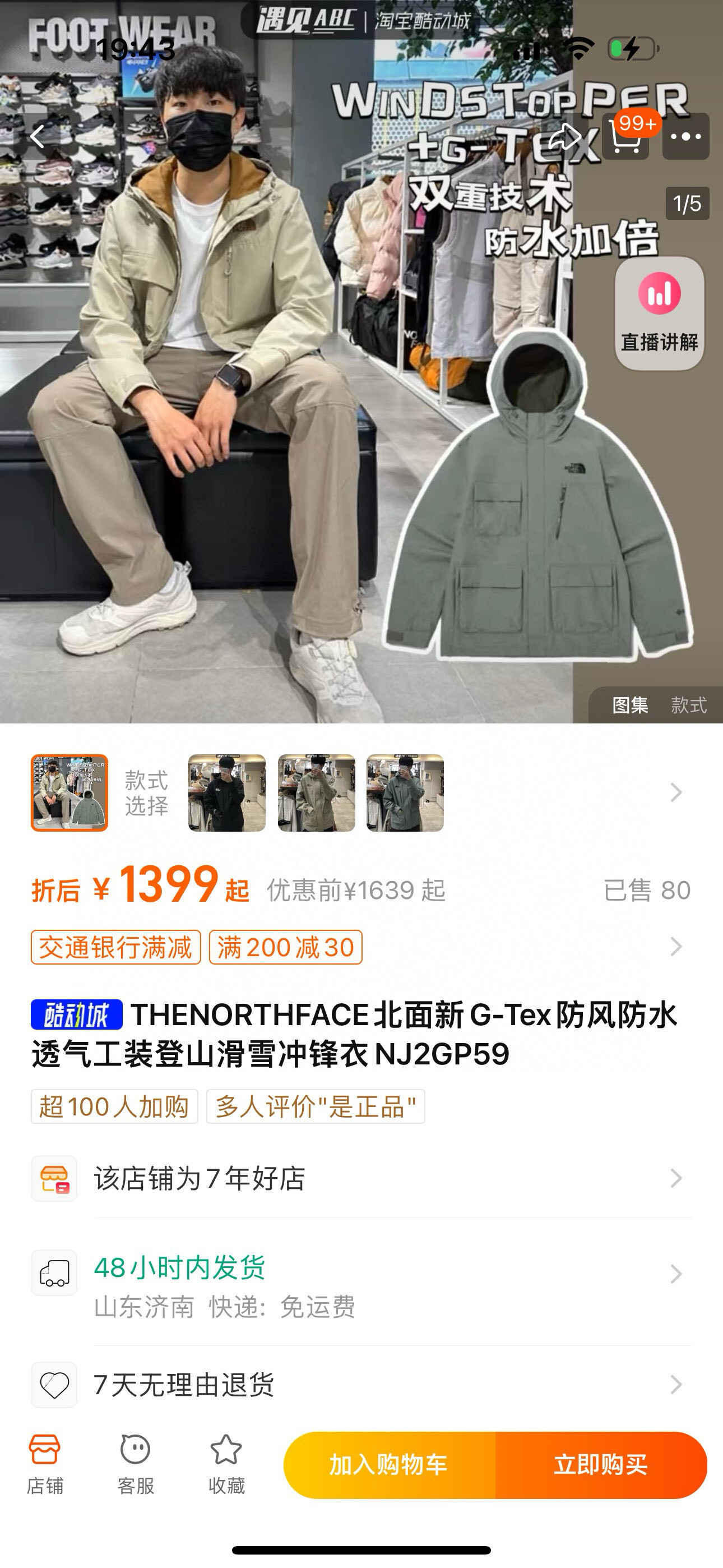Select the green jacket style thumbnail
The width and height of the screenshot is (723, 1568).
pyautogui.click(x=405, y=792)
